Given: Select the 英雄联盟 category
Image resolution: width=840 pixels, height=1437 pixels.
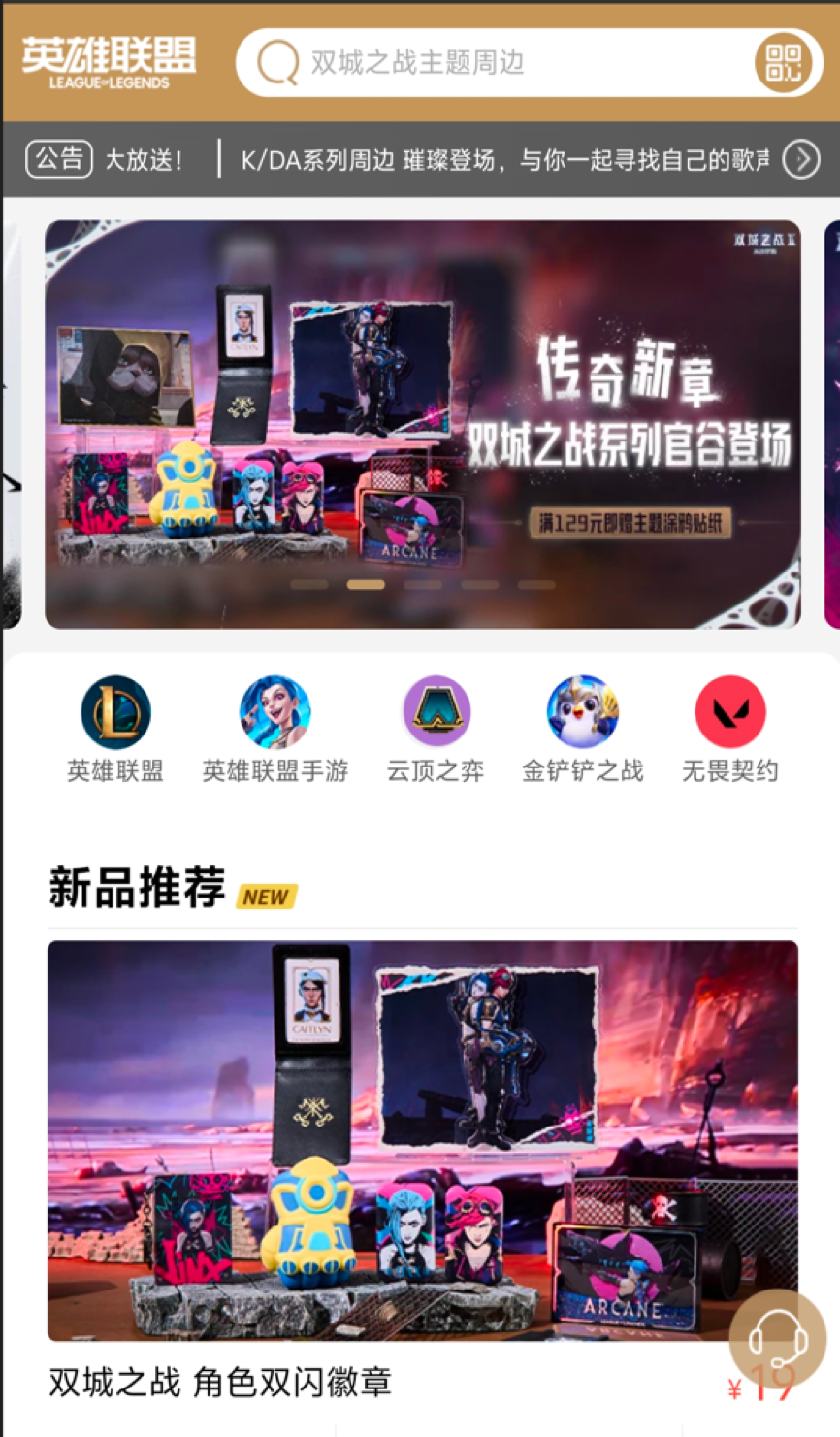Looking at the screenshot, I should 115,730.
